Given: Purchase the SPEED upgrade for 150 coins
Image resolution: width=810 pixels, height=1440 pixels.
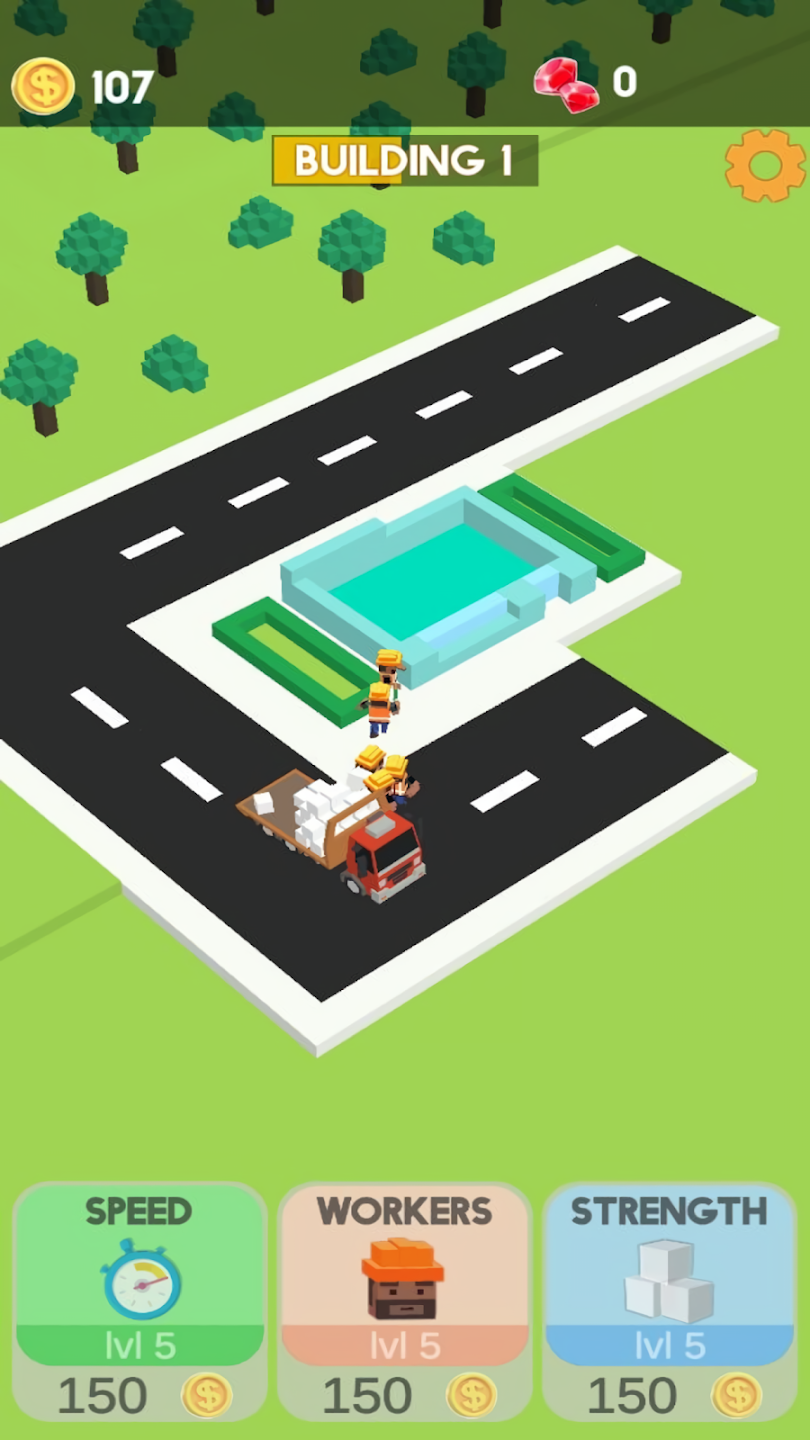Looking at the screenshot, I should coord(140,1300).
